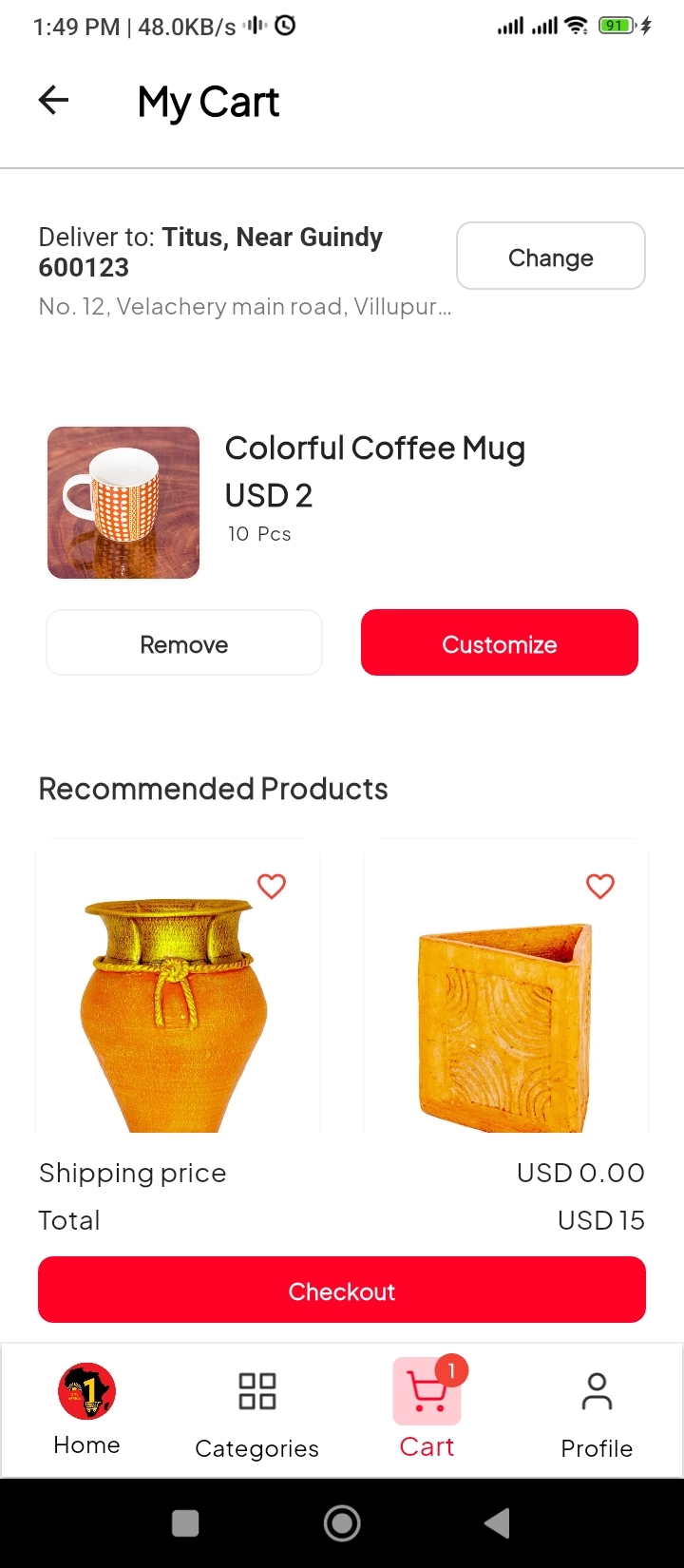This screenshot has height=1568, width=684.
Task: Tap the system home button
Action: (342, 1523)
